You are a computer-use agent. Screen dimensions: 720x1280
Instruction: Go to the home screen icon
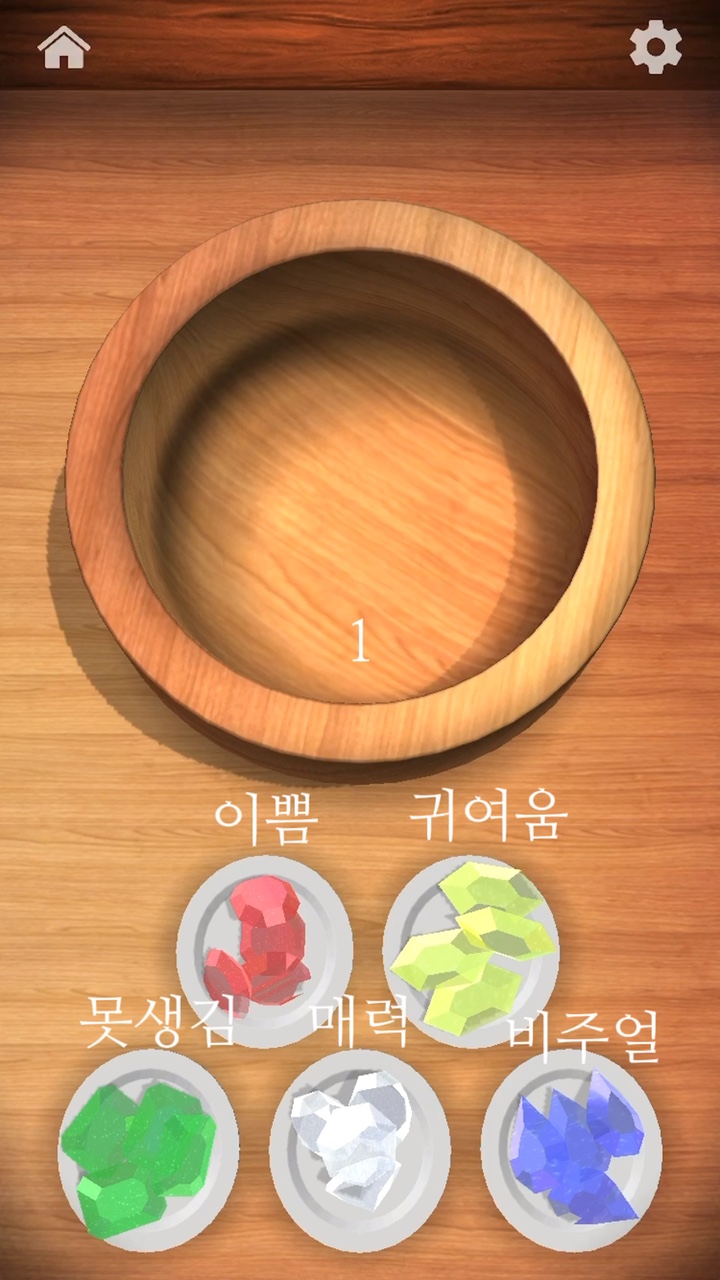click(x=64, y=47)
